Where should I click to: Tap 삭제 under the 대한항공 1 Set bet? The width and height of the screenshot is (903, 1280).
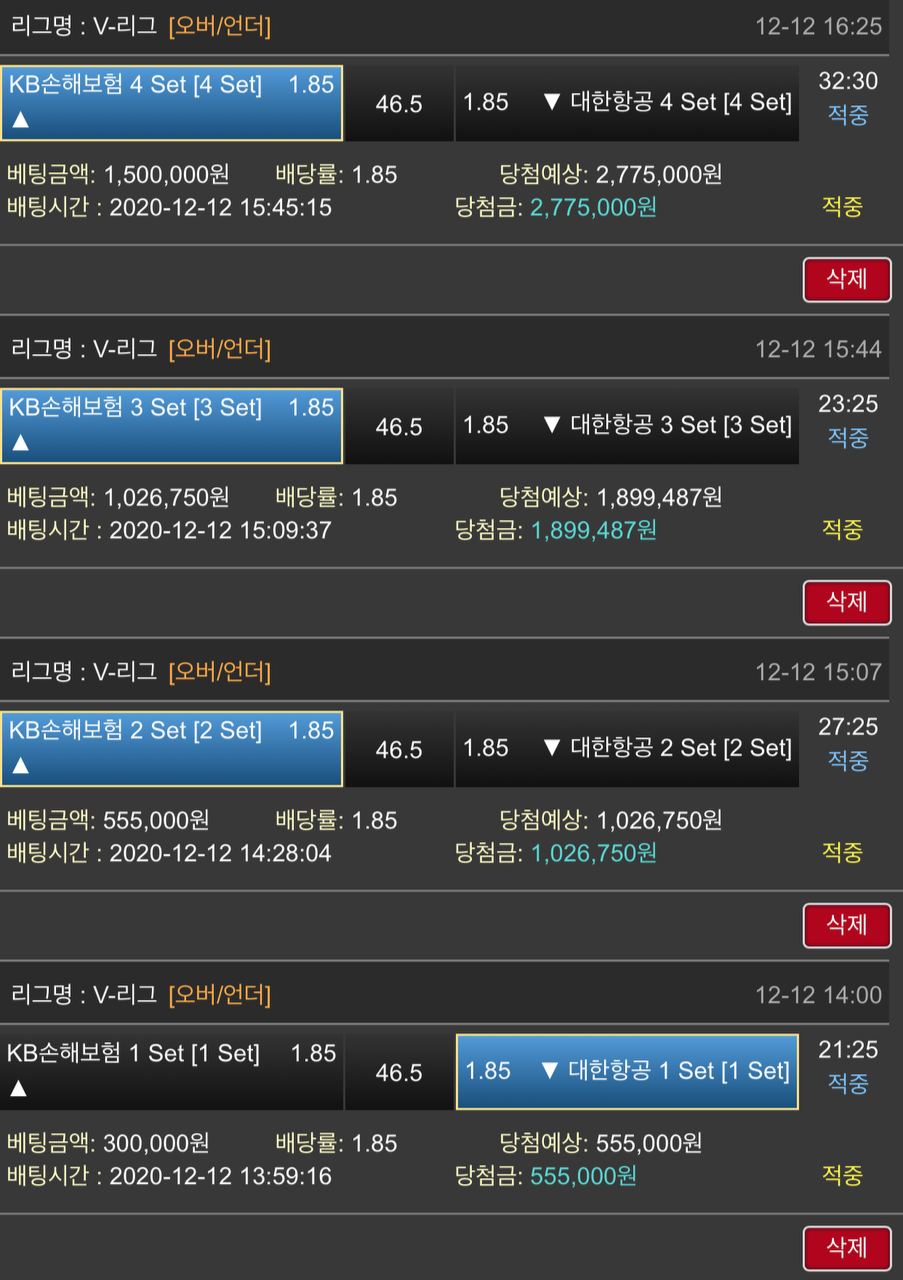846,1248
